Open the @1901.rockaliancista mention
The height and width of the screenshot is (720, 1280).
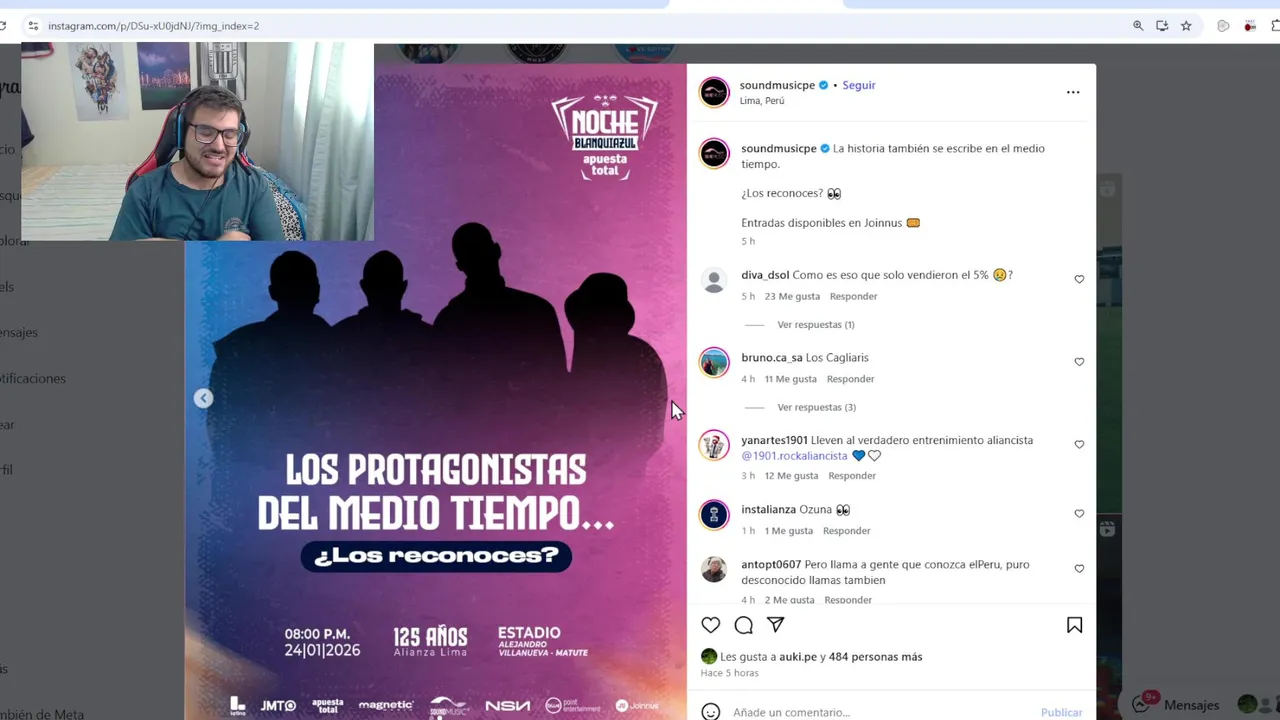(794, 456)
